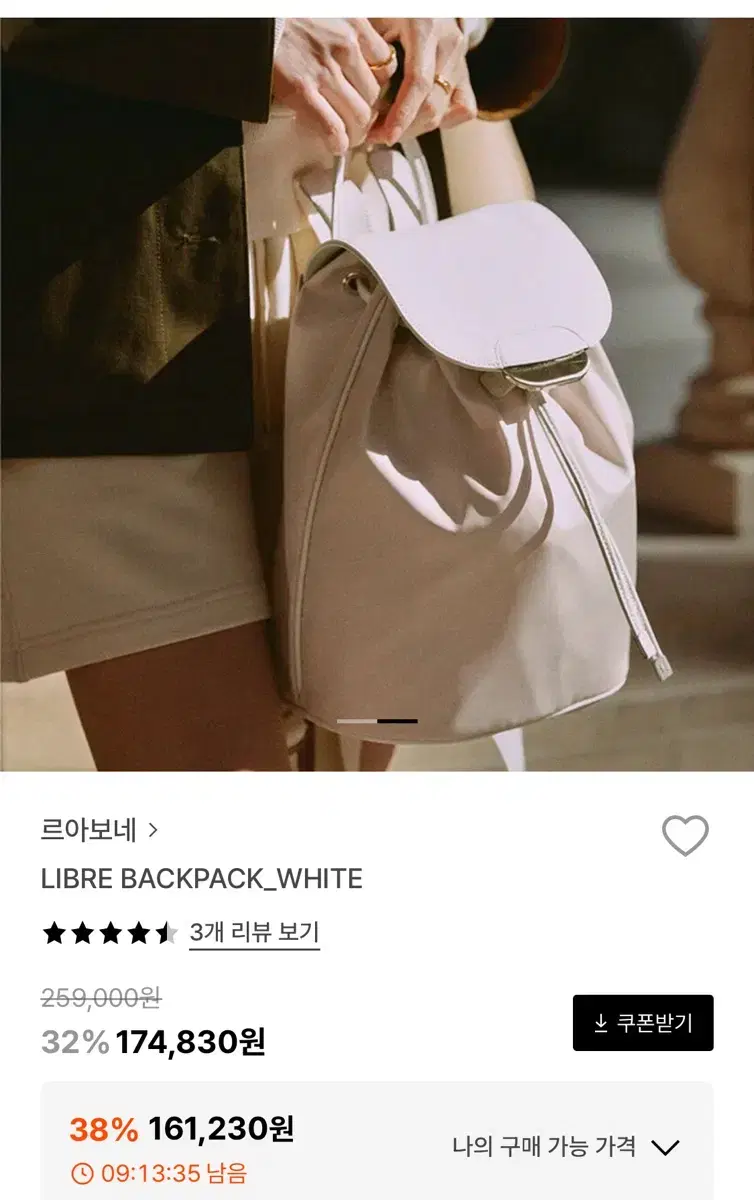The width and height of the screenshot is (754, 1200).
Task: Click the LIBRE BACKPACK_WHITE product title
Action: point(200,878)
